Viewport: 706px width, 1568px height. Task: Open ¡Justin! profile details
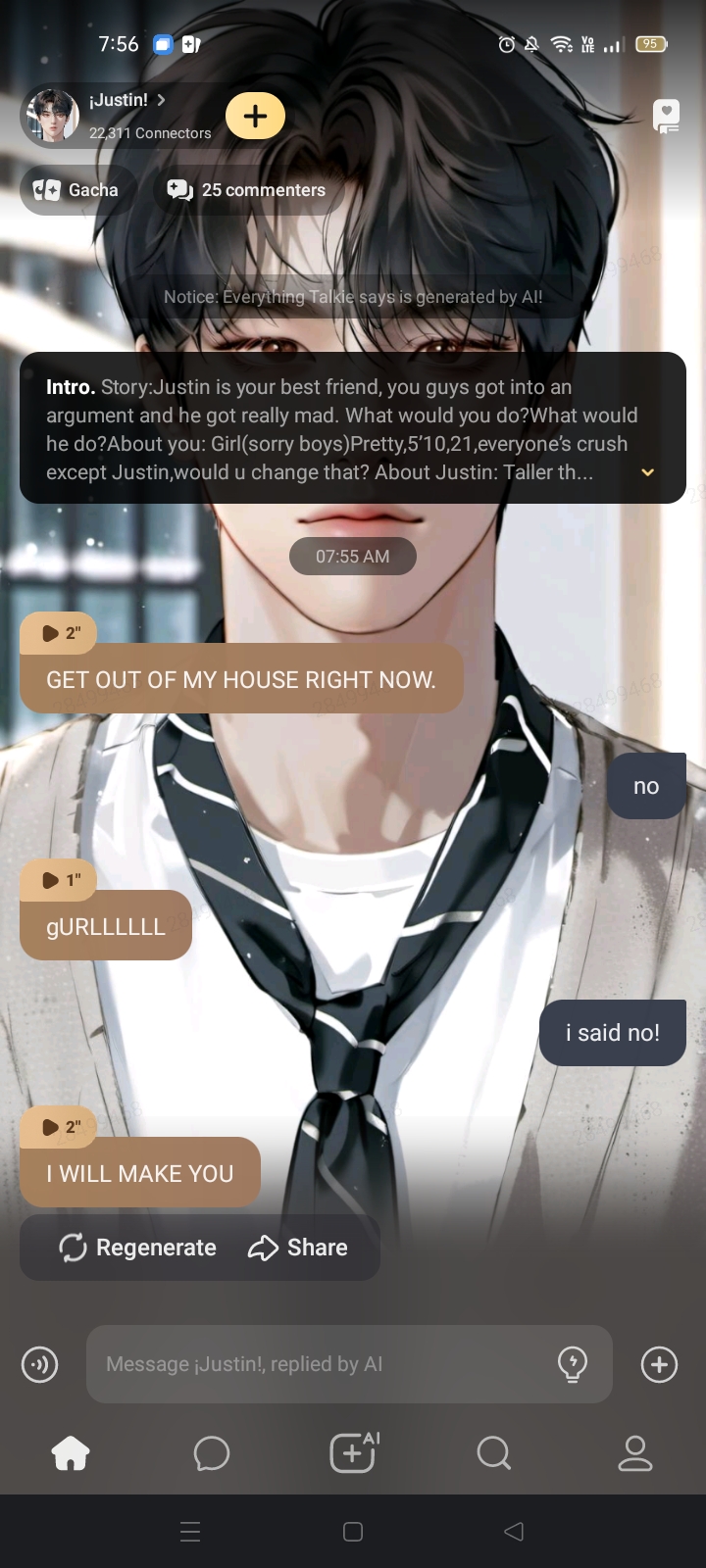(126, 101)
